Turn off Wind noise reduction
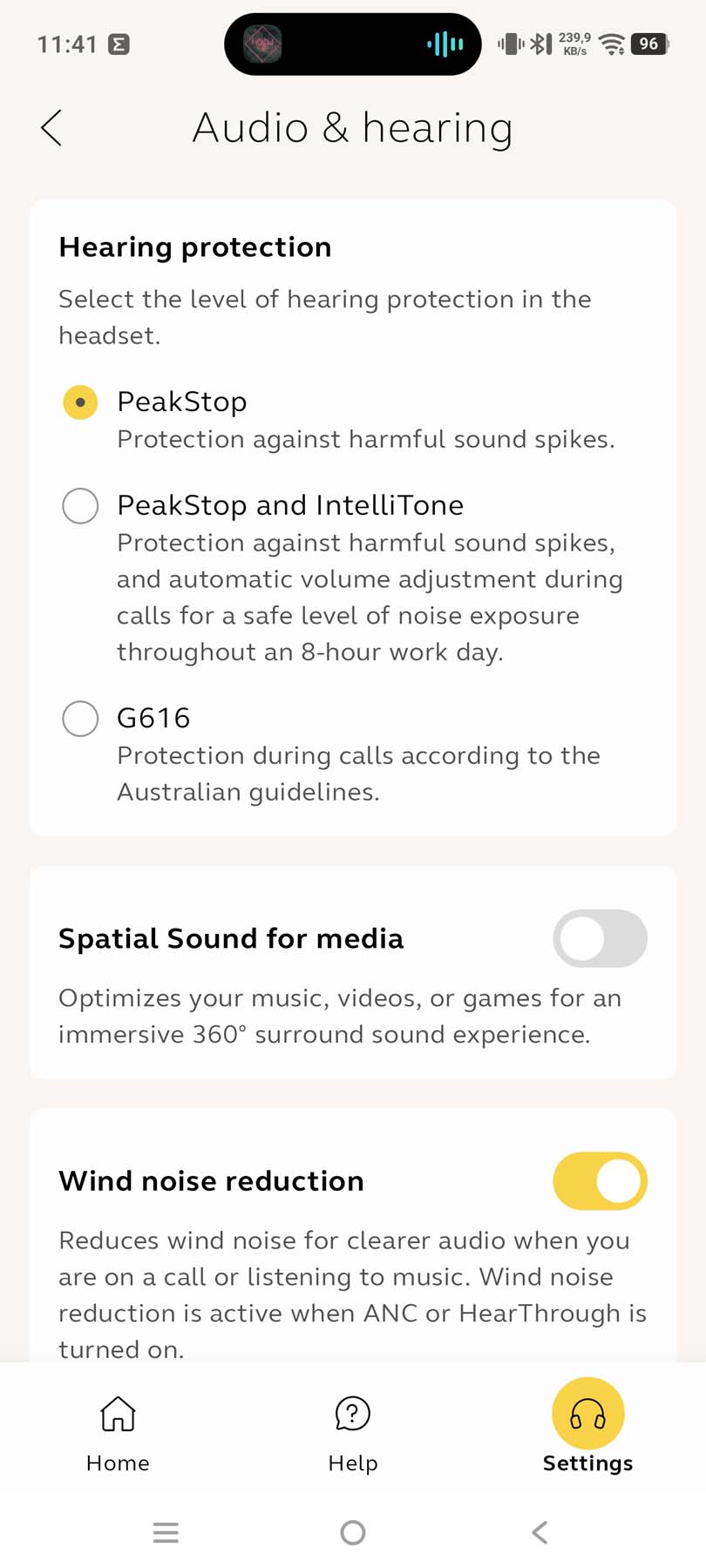Image resolution: width=706 pixels, height=1568 pixels. [x=600, y=1181]
